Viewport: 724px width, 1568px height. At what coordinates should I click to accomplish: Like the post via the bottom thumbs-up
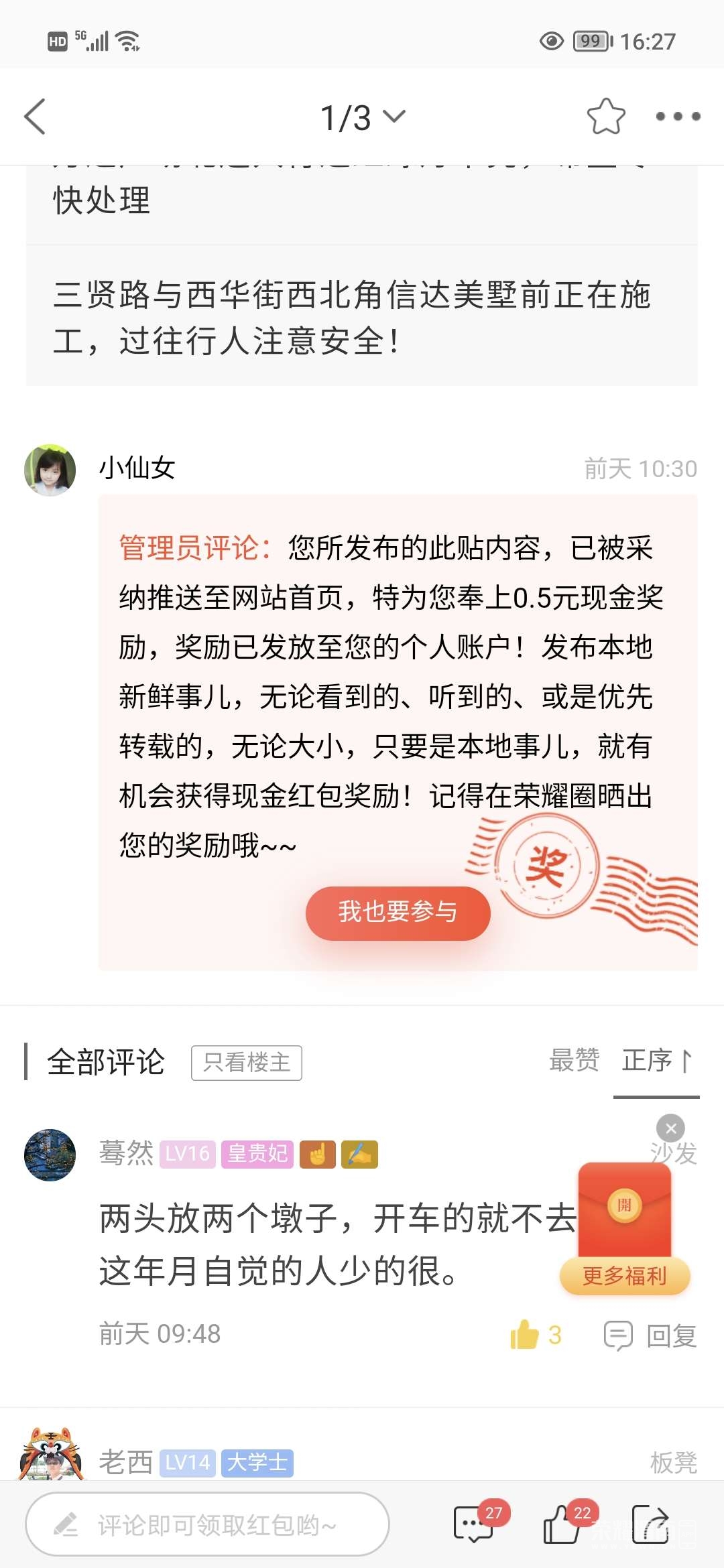click(x=562, y=1524)
